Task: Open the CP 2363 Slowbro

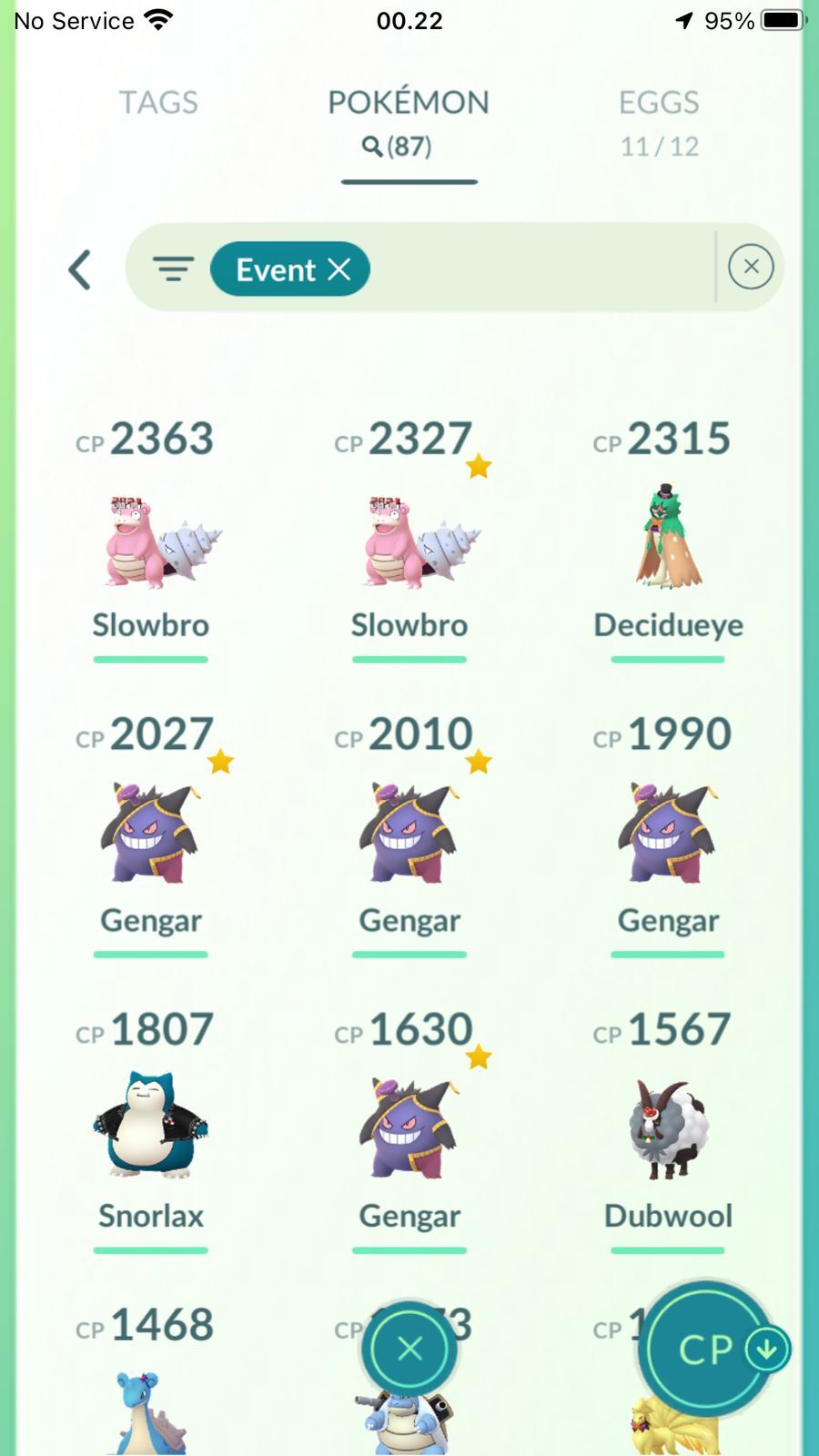Action: [151, 539]
